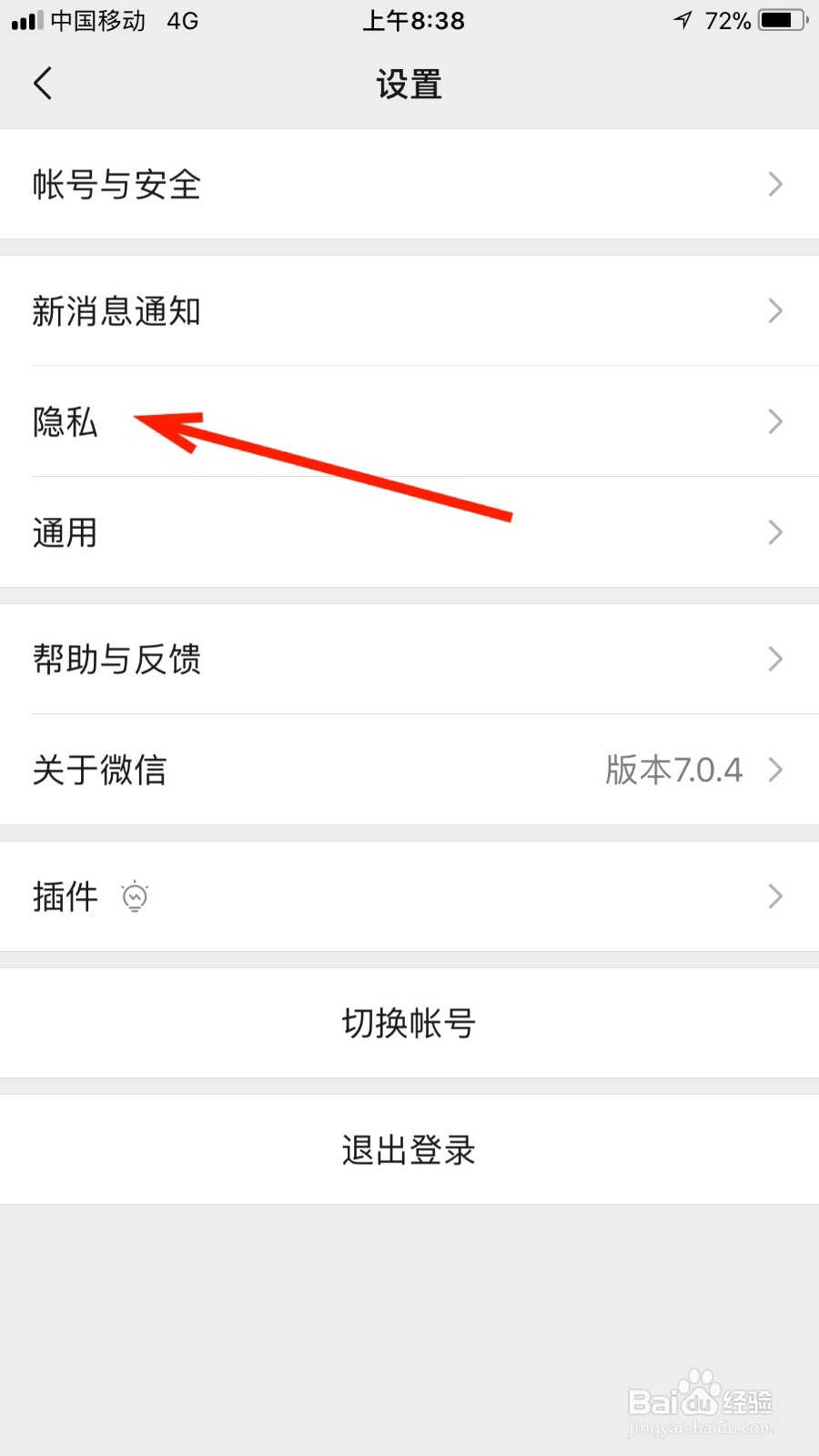The width and height of the screenshot is (819, 1456).
Task: Tap the lightbulb icon beside 插件
Action: (135, 896)
